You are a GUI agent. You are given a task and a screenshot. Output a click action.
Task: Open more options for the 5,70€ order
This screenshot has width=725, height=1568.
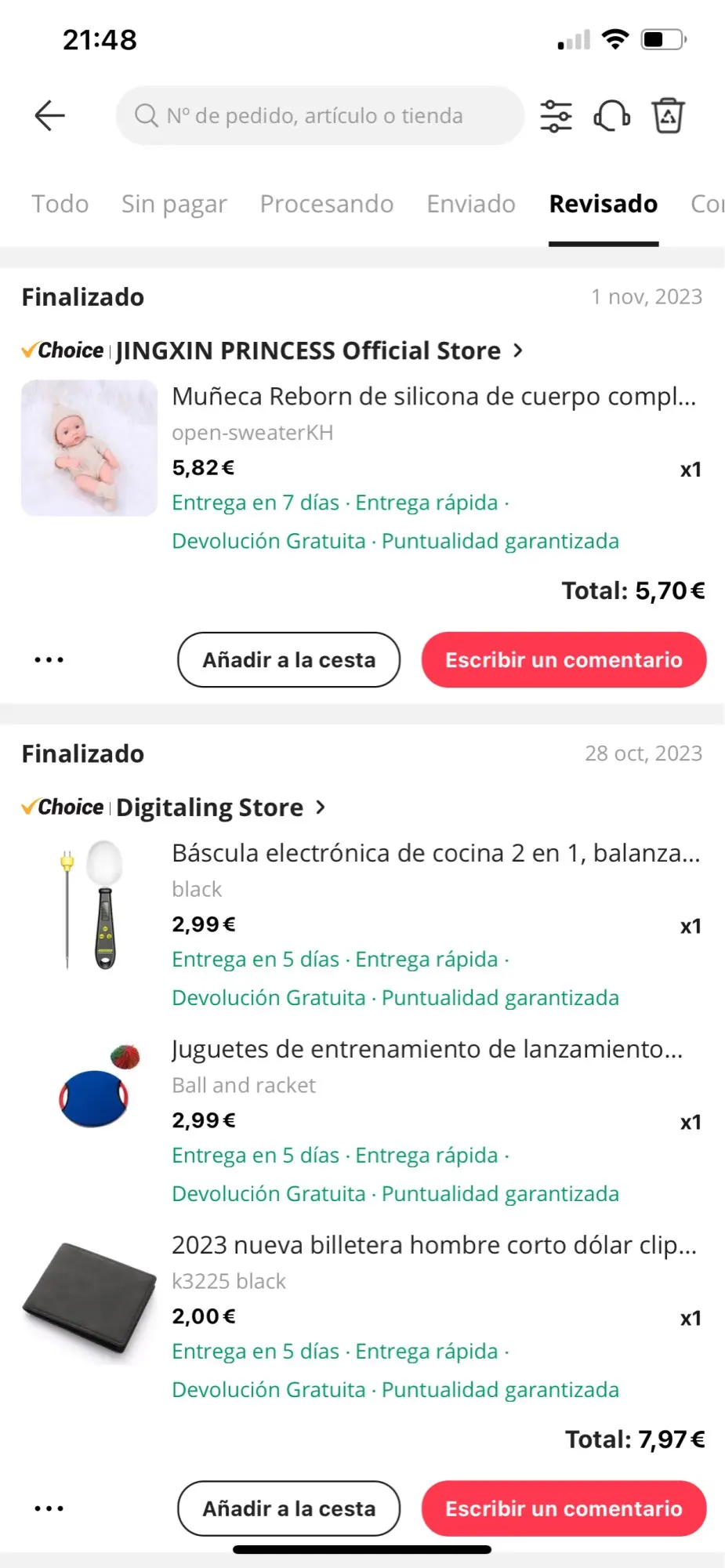[x=49, y=660]
